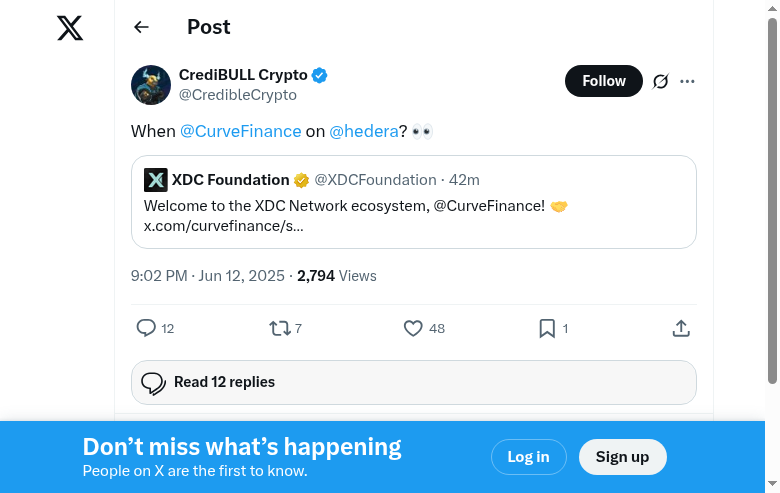Open CrediBULL Crypto's profile picture
The width and height of the screenshot is (780, 493).
click(151, 85)
